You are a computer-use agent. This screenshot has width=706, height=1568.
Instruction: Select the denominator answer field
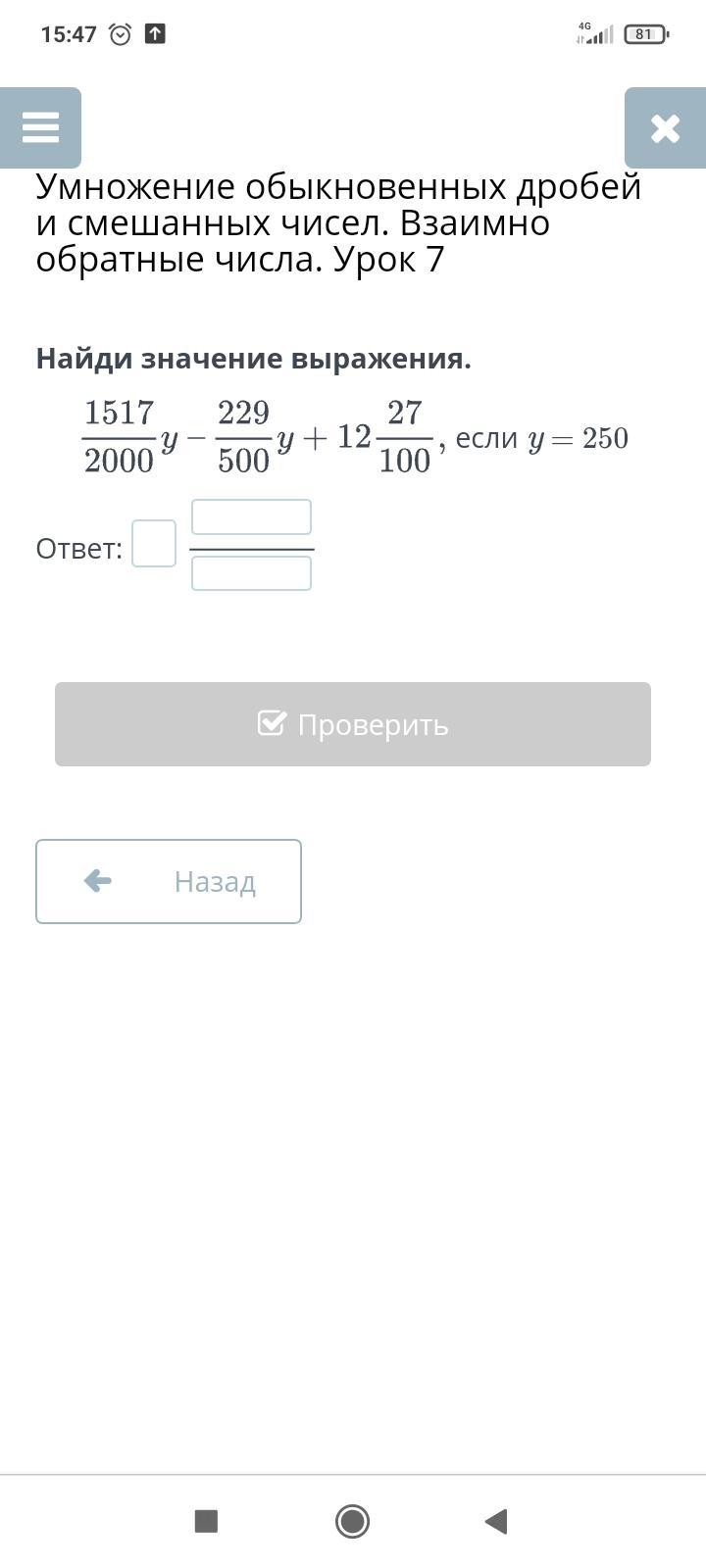click(x=251, y=573)
